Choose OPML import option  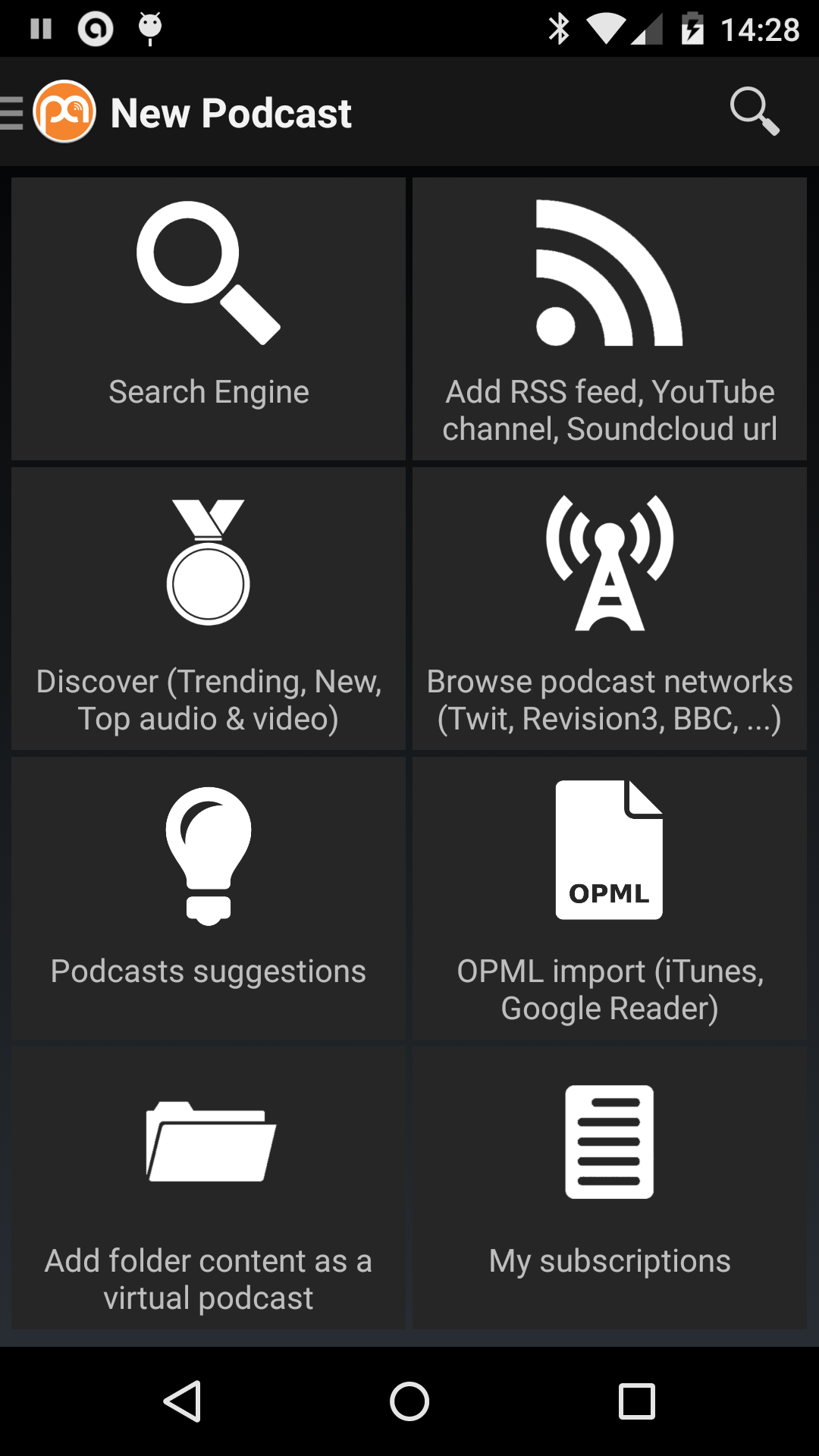pos(610,898)
